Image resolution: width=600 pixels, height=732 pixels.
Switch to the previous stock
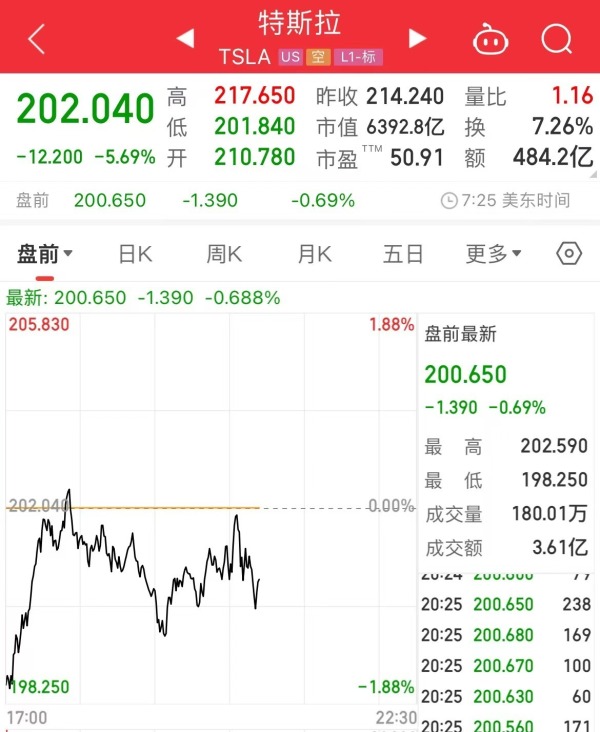pos(185,39)
